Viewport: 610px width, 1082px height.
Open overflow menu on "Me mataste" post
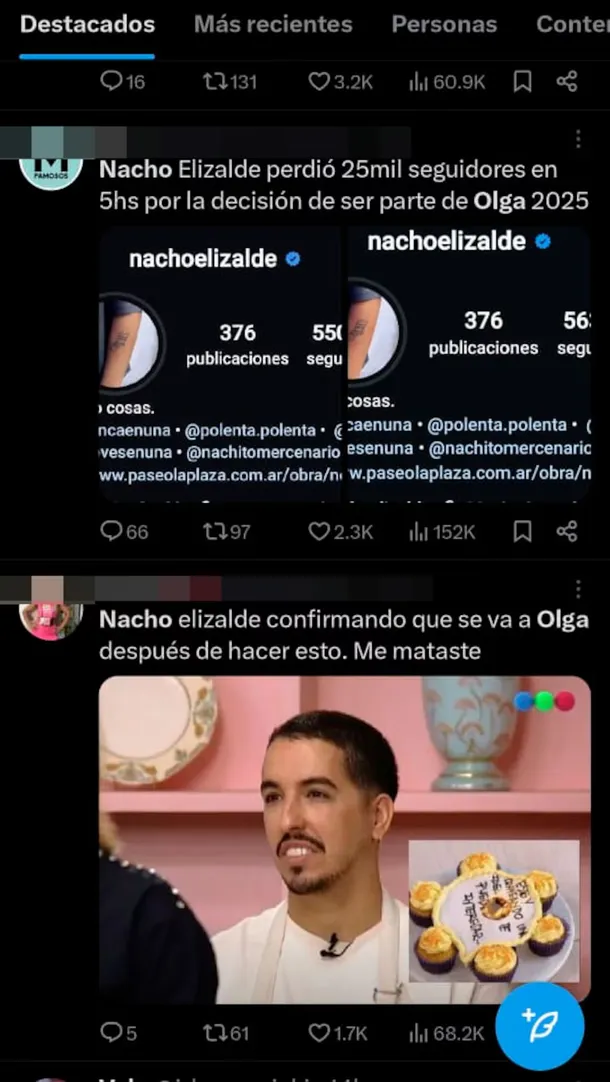[x=578, y=591]
